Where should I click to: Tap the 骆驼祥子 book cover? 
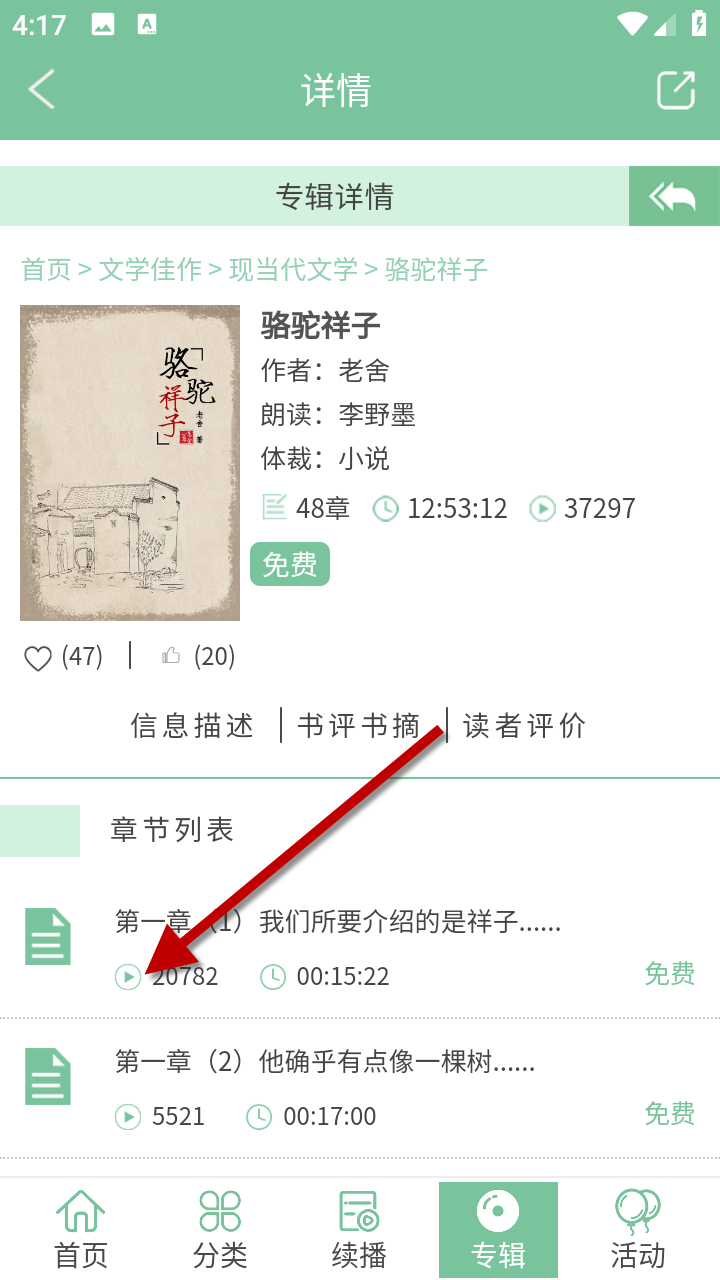[130, 463]
